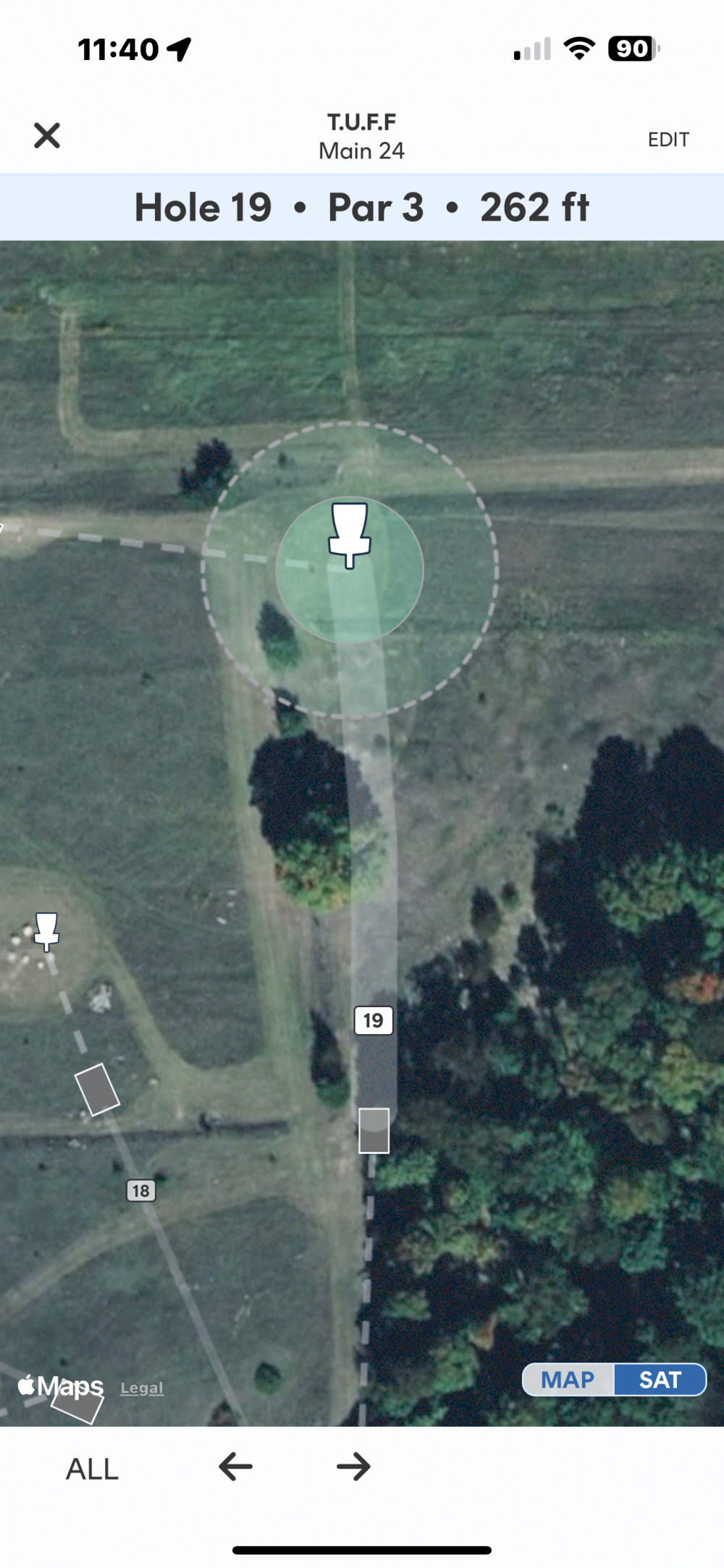Select the SAT satellite view
The width and height of the screenshot is (724, 1568).
660,1380
